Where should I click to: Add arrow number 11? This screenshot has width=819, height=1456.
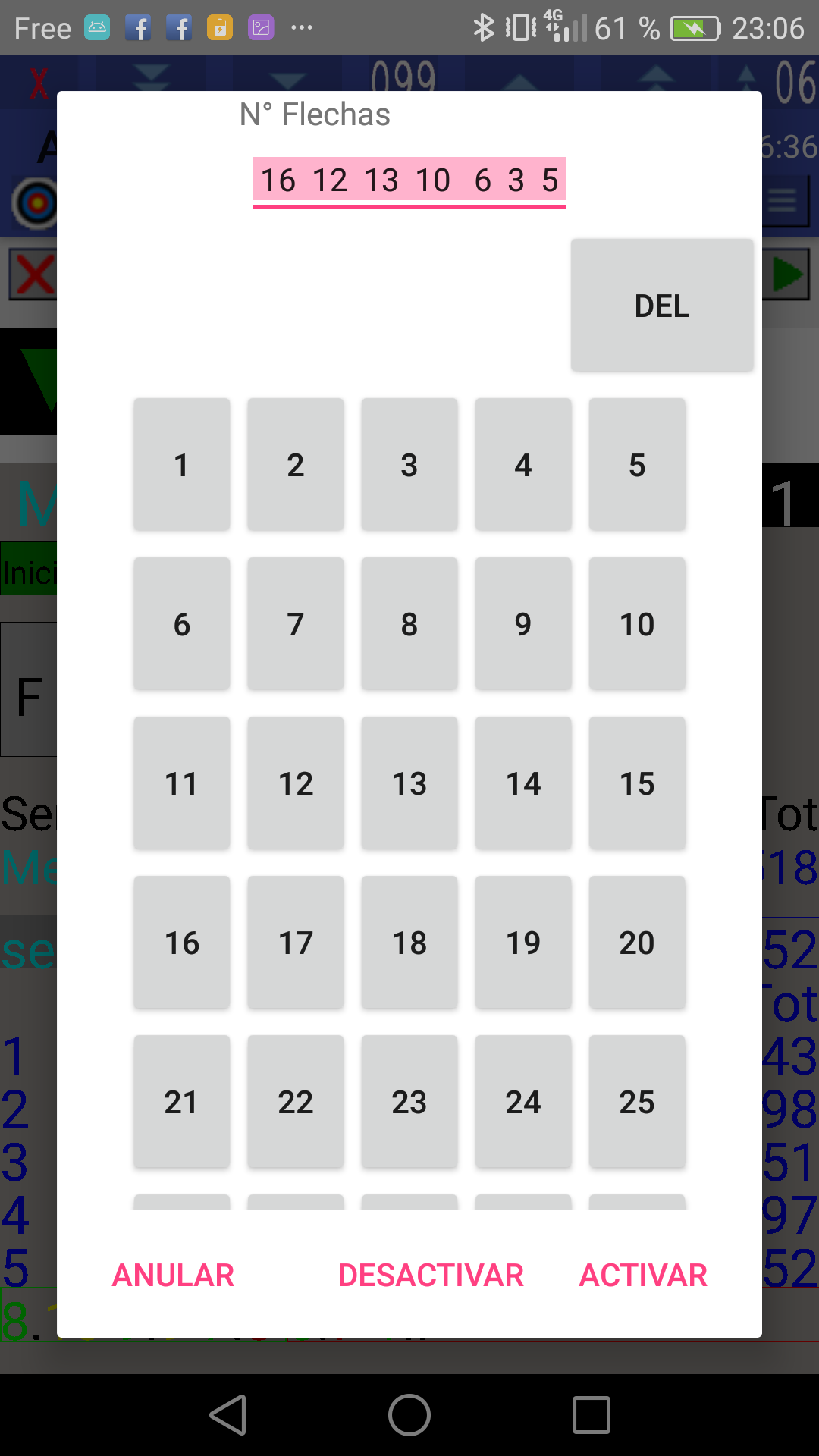[182, 783]
